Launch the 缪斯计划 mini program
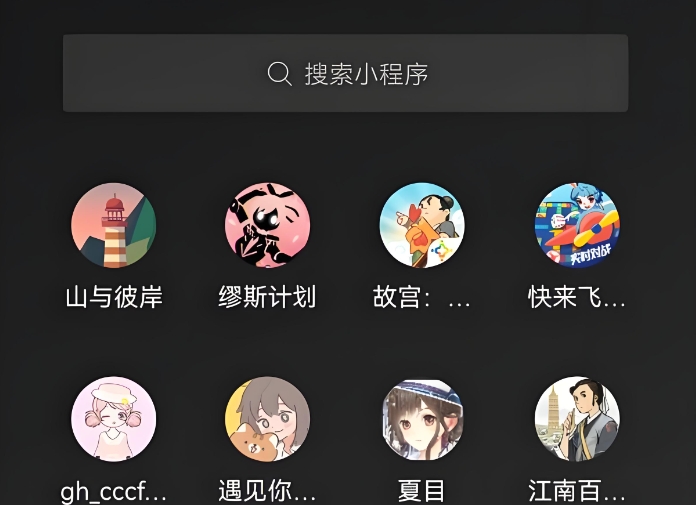The width and height of the screenshot is (696, 505). tap(268, 225)
